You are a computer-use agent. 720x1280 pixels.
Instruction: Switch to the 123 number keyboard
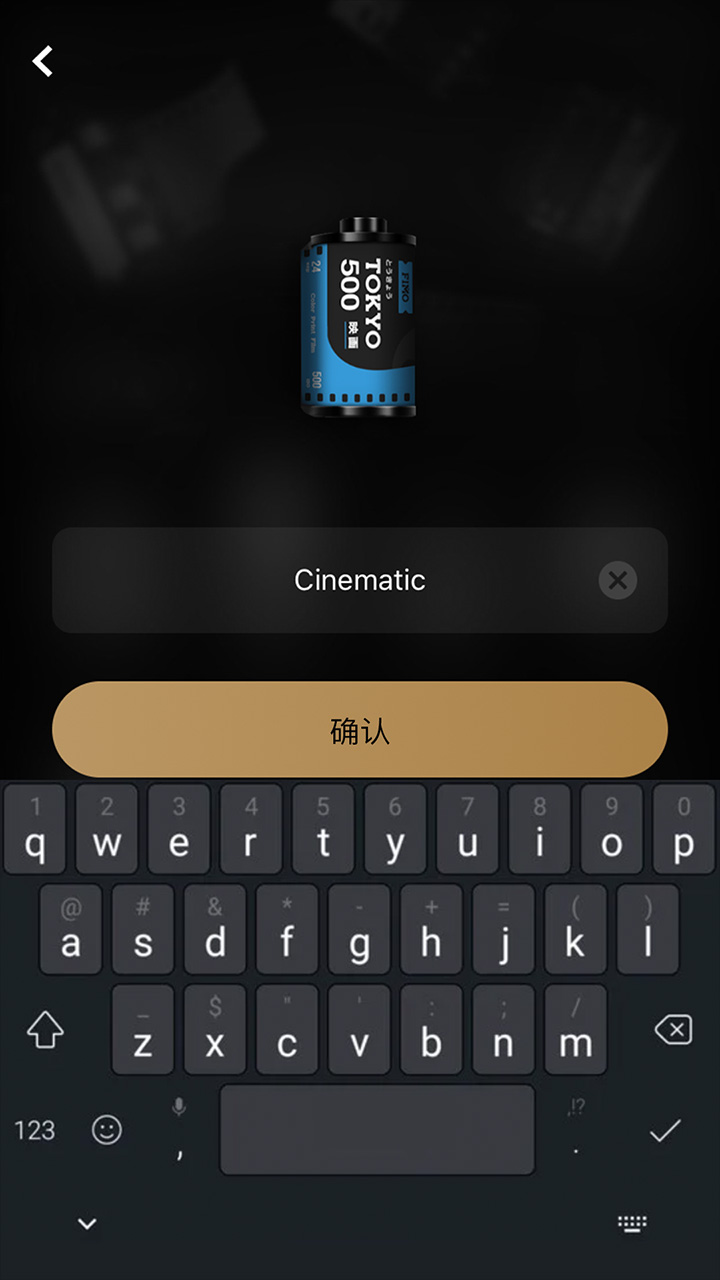35,1130
